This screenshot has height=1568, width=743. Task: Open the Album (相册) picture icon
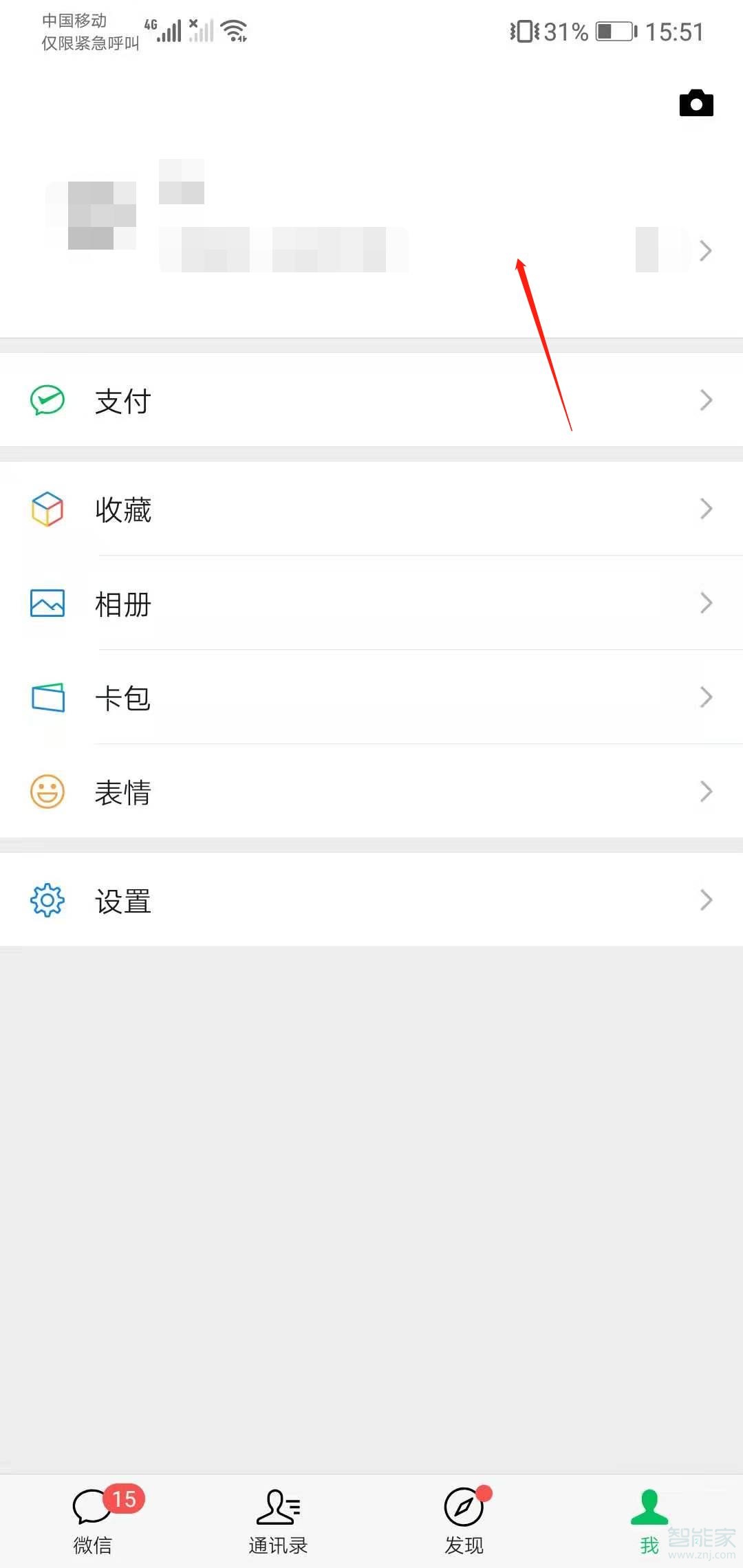(47, 603)
